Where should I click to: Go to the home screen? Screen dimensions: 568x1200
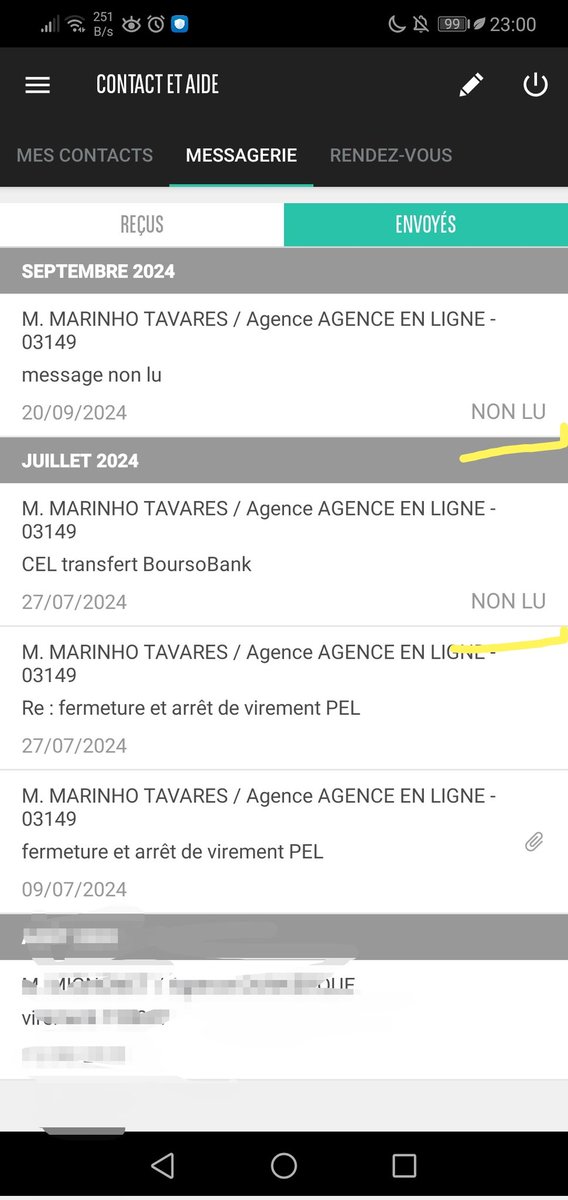click(x=284, y=1165)
